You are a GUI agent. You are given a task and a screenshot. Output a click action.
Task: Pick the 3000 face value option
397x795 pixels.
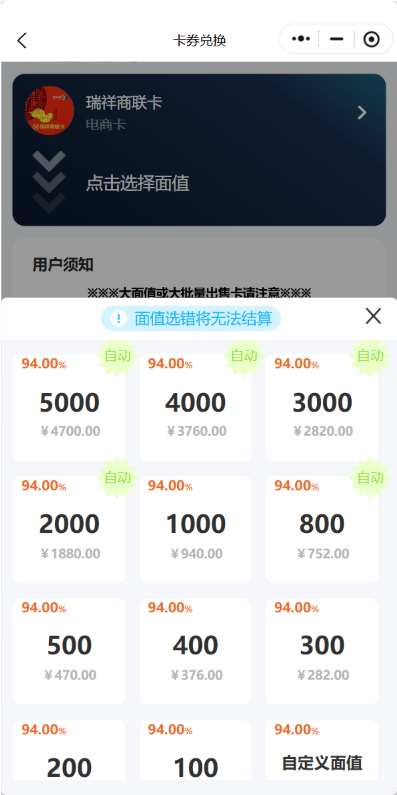tap(322, 408)
